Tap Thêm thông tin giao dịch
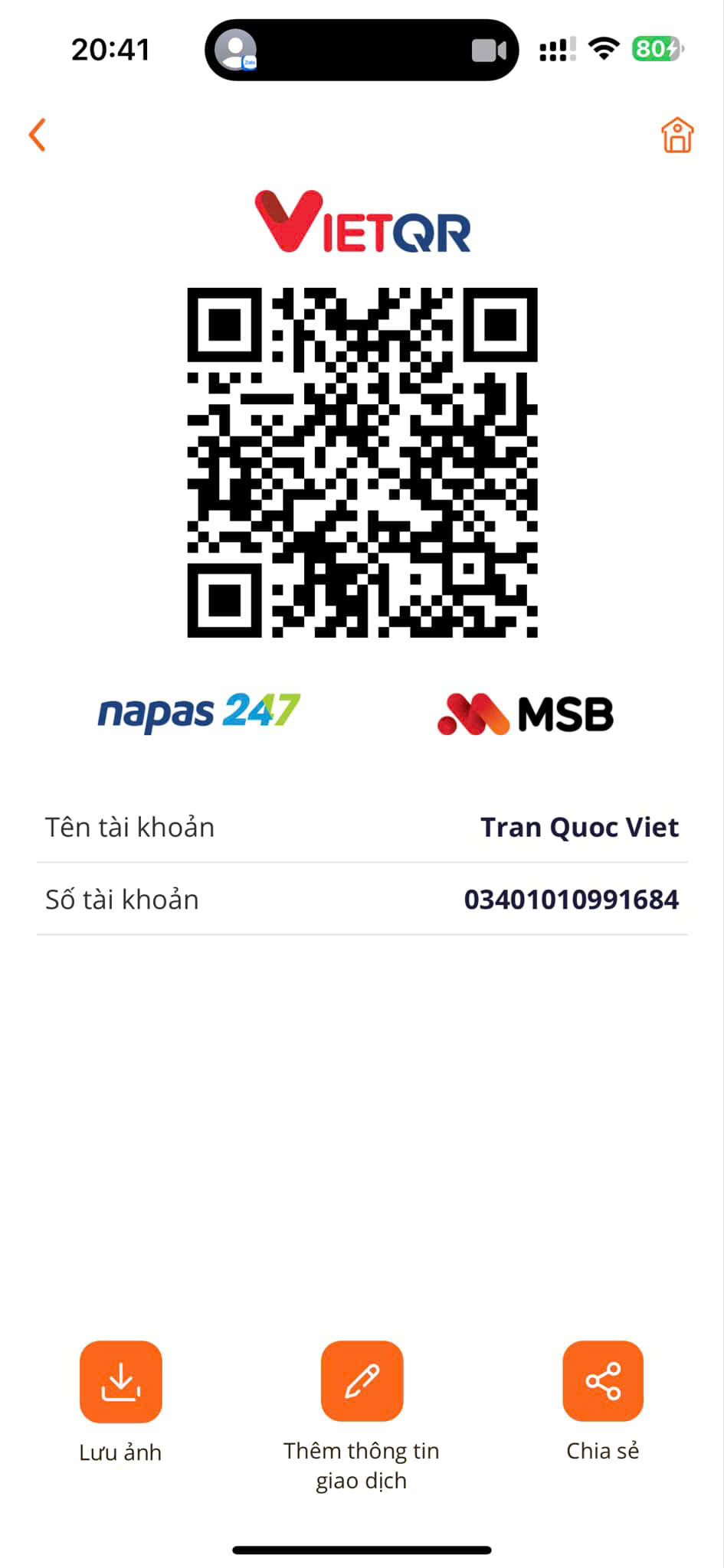724x1568 pixels. tap(362, 1380)
